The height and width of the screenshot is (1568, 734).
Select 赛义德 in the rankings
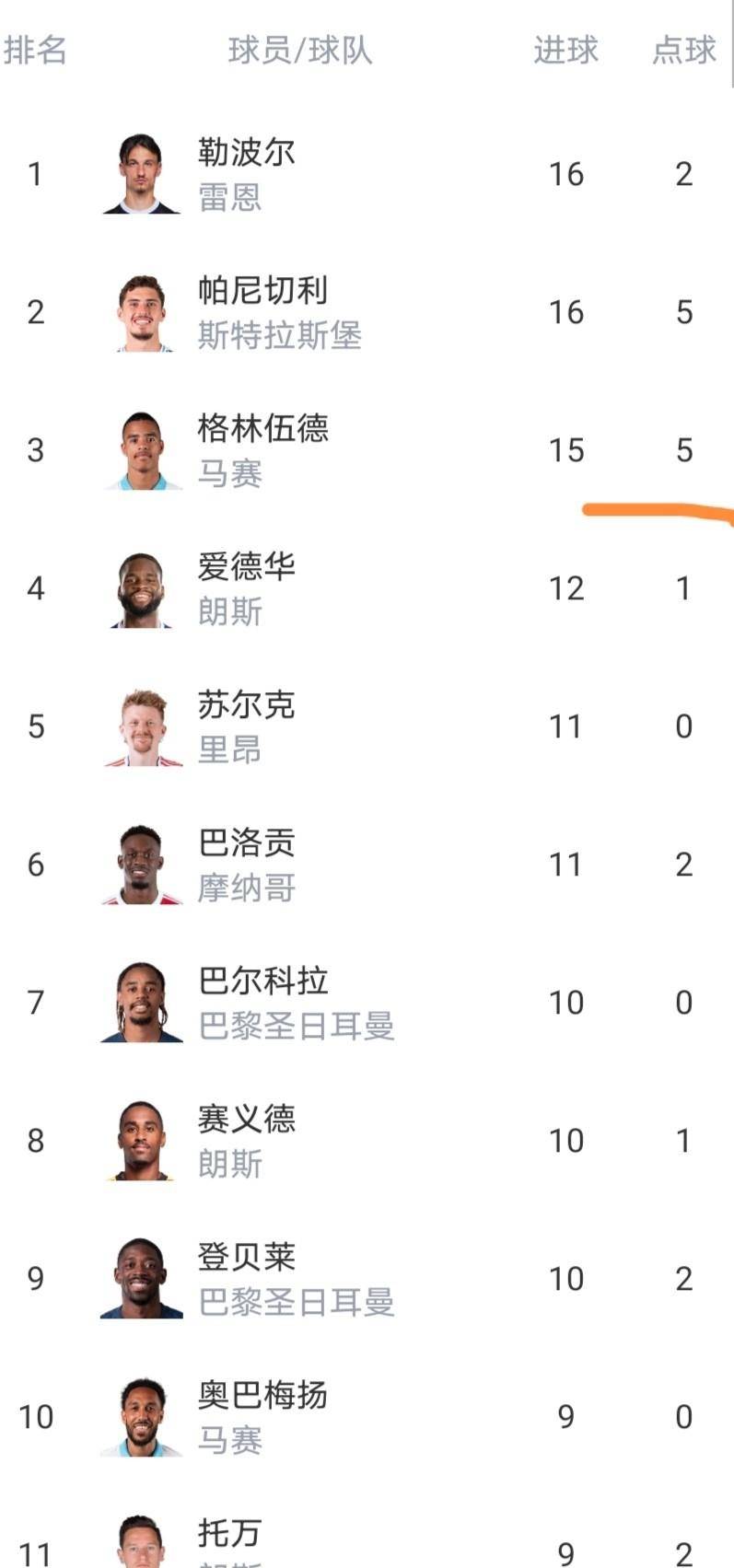coord(367,1141)
